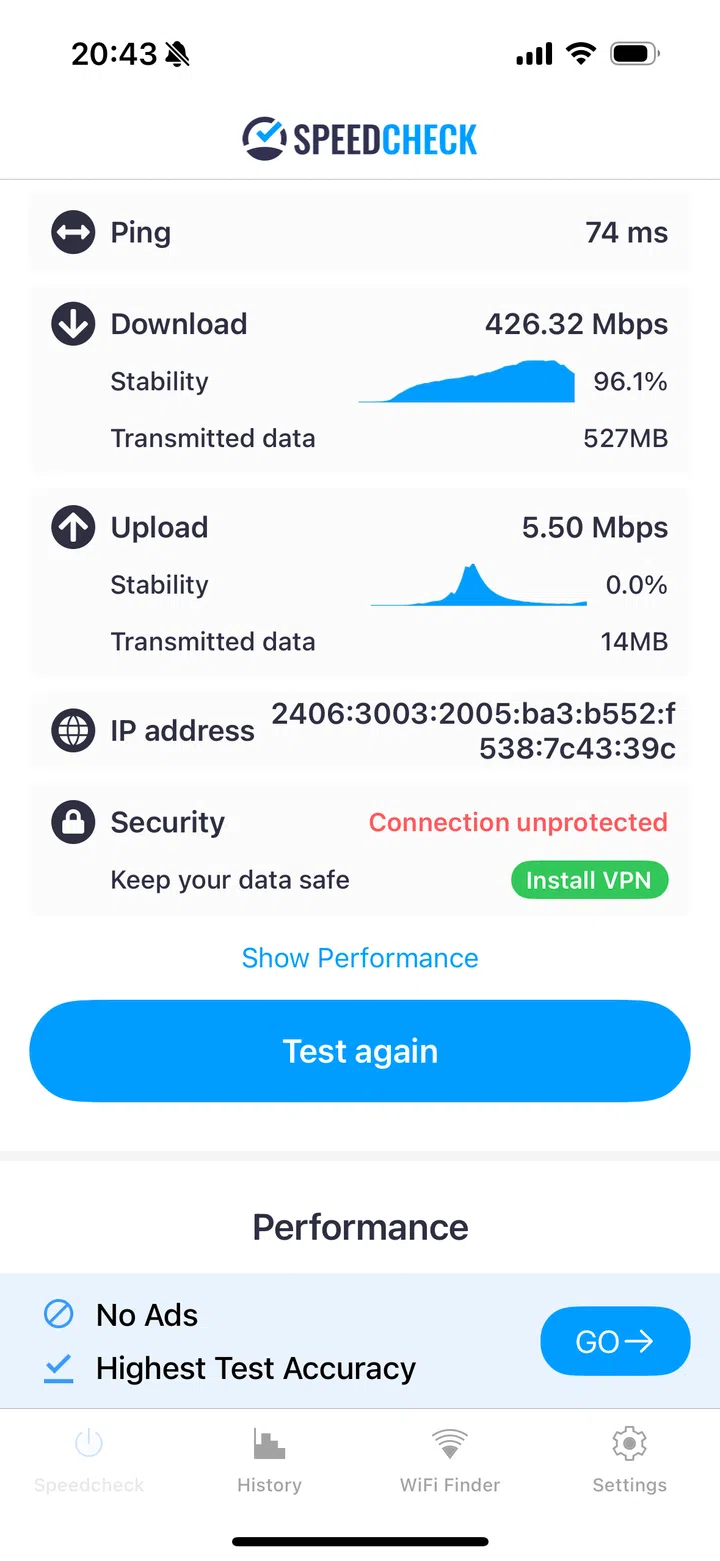720x1561 pixels.
Task: Click the globe icon beside IP address
Action: tap(72, 730)
